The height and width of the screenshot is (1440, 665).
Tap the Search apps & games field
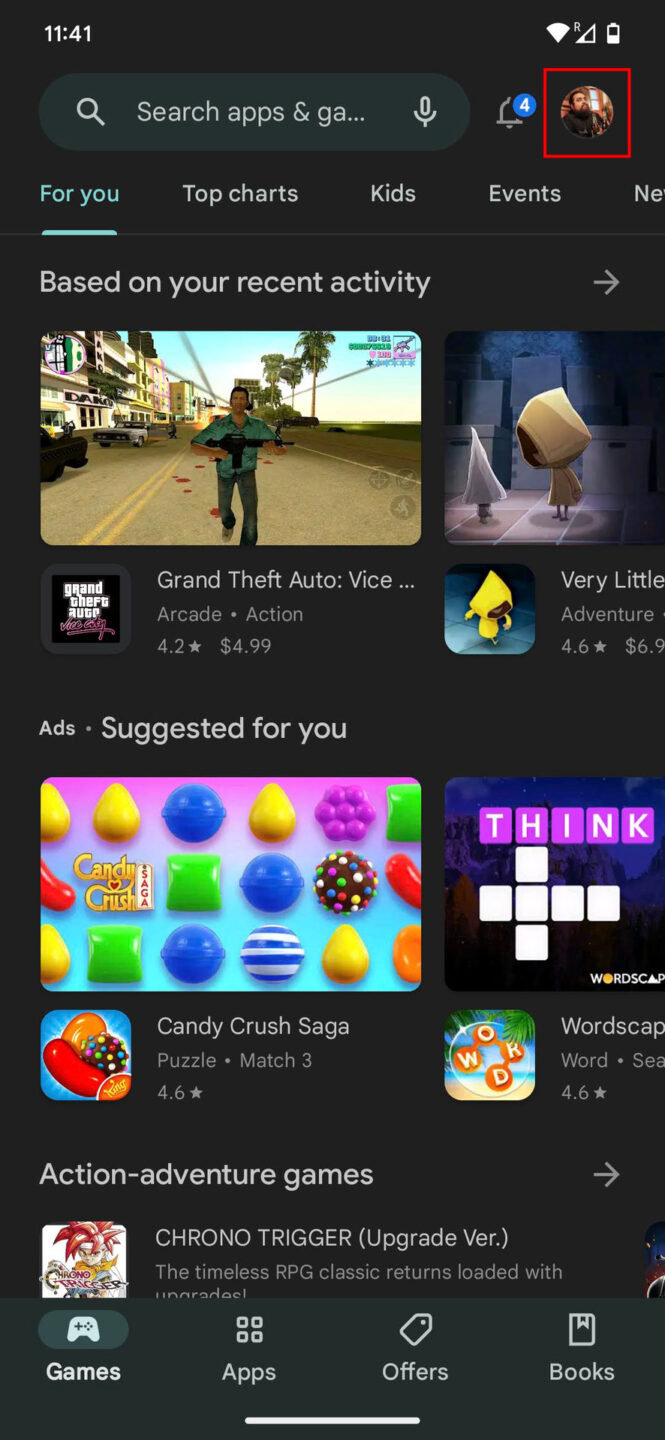point(250,112)
